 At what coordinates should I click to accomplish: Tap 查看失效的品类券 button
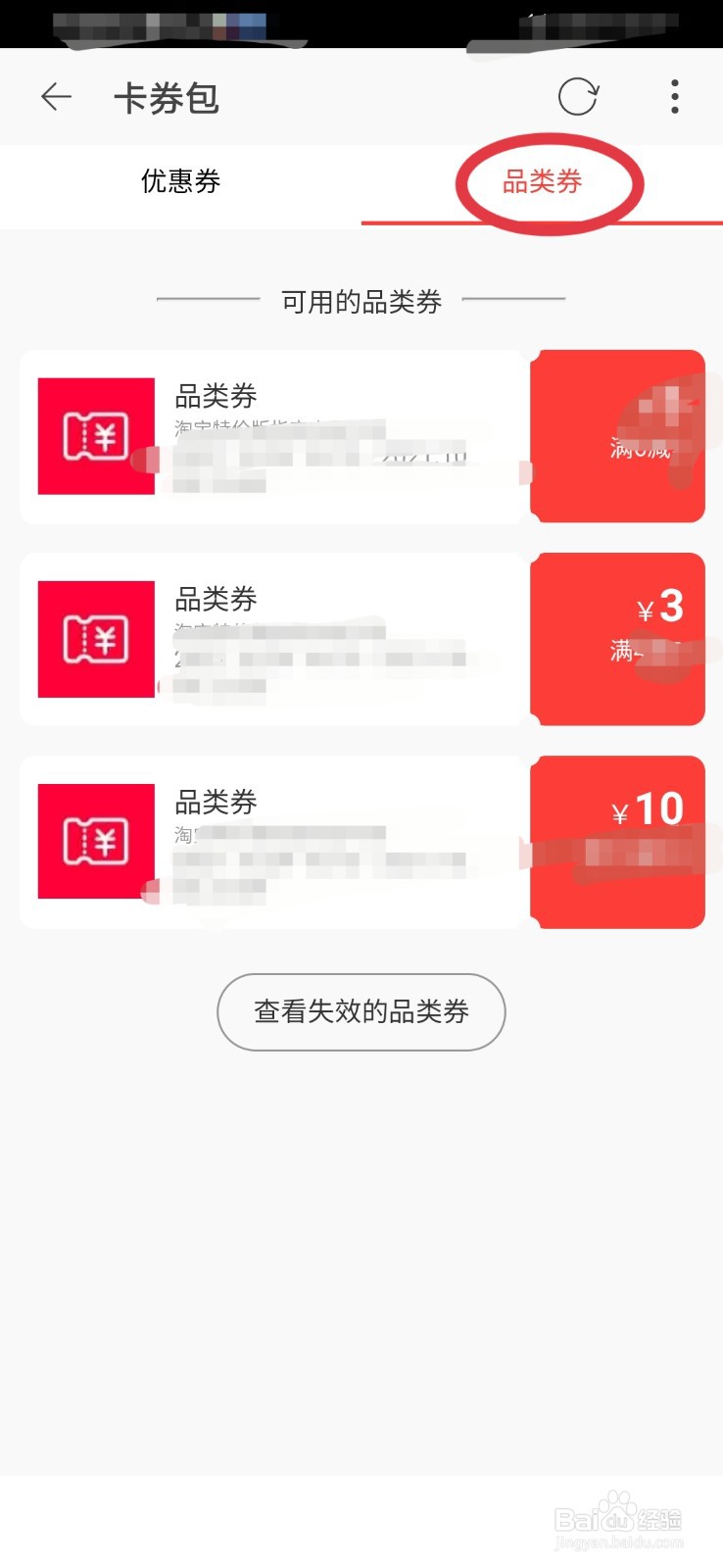(x=361, y=1011)
